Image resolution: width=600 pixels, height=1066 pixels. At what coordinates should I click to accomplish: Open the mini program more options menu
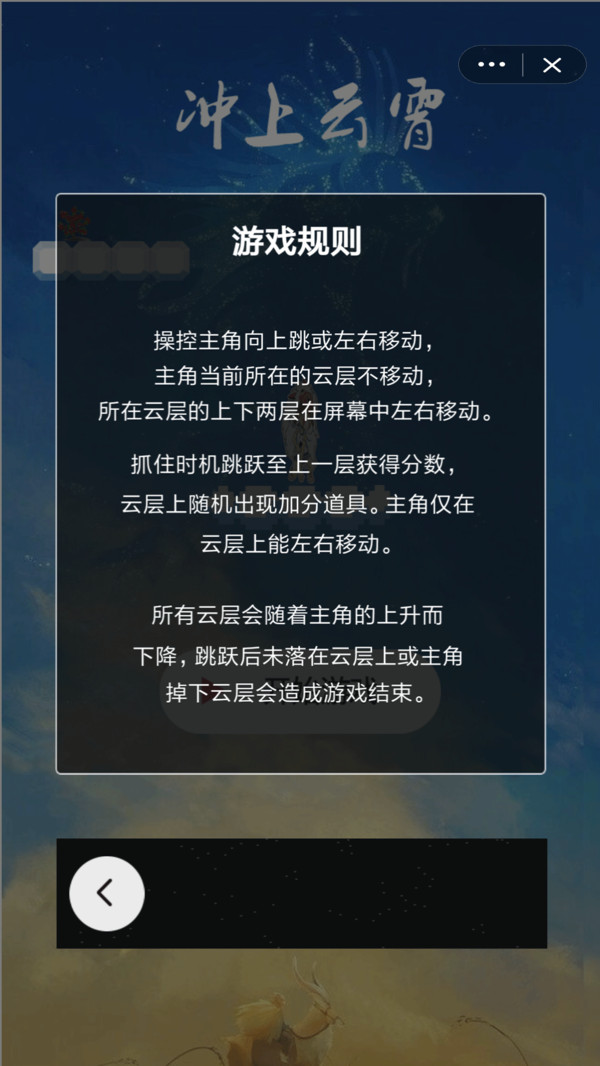(x=491, y=65)
